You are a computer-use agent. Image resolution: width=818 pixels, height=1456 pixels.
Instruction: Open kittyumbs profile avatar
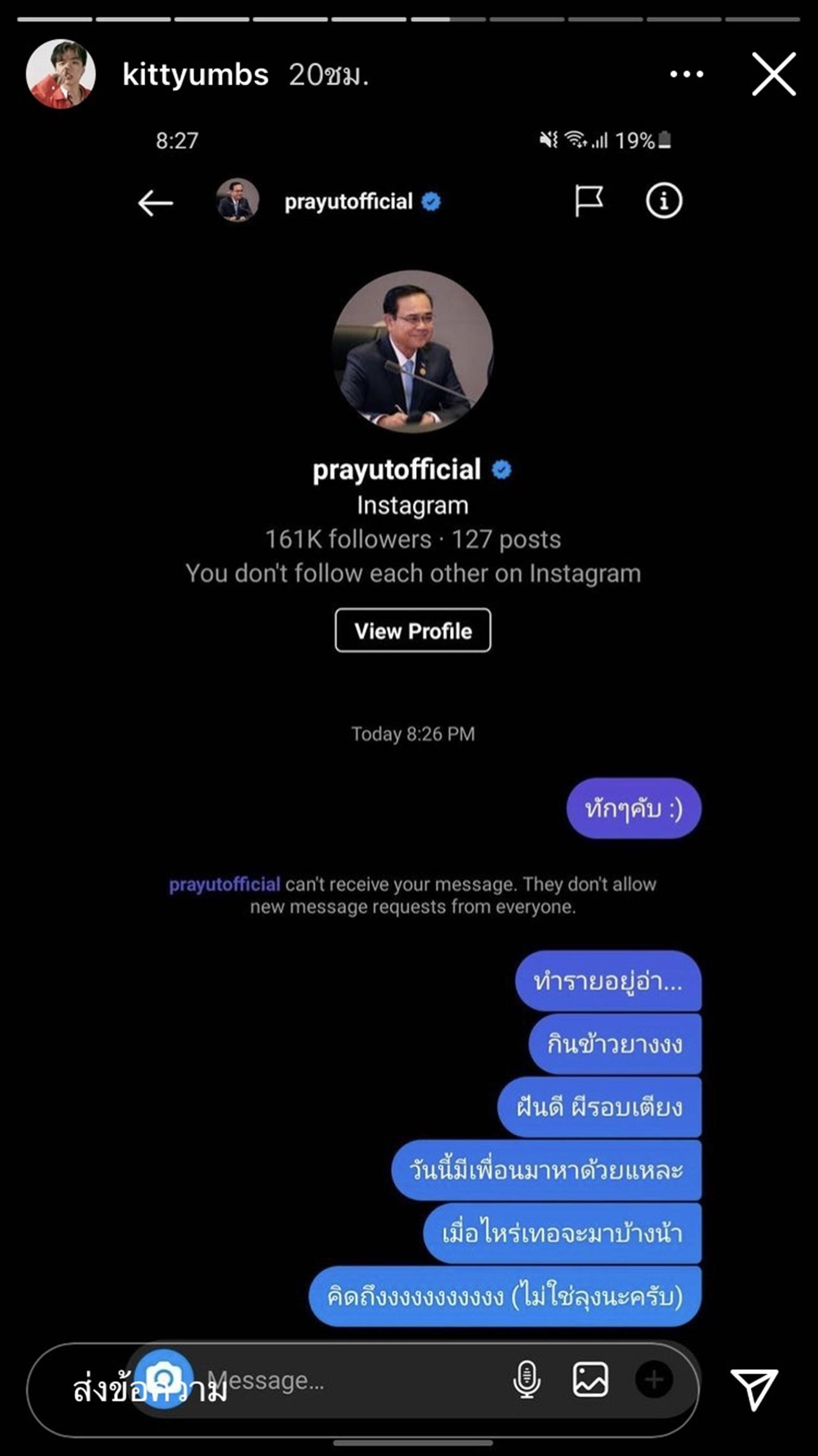pyautogui.click(x=61, y=74)
